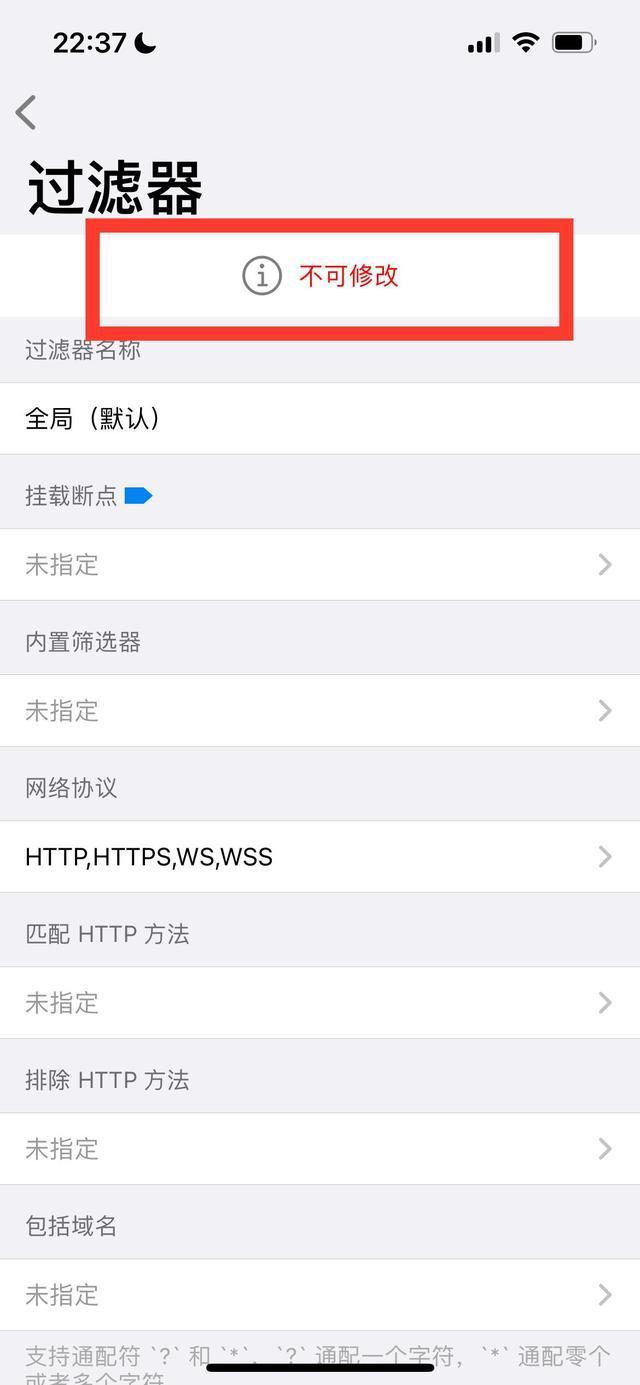Open the 挂载断点 setting row
Screen dimensions: 640x1385
(320, 565)
